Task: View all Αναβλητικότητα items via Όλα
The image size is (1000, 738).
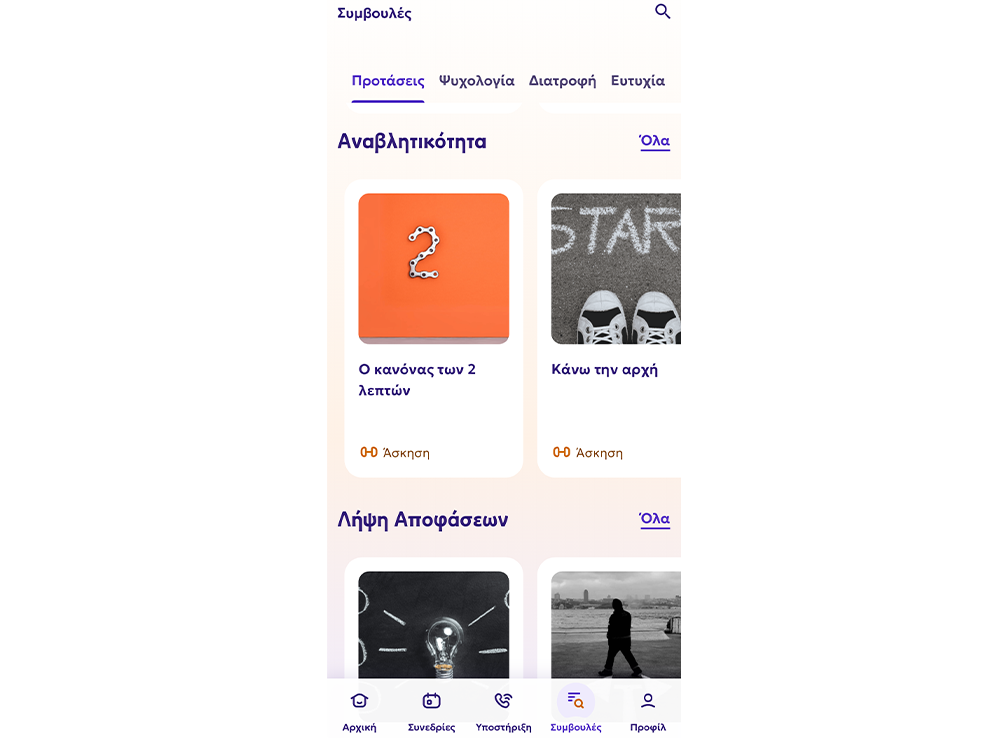Action: (x=655, y=141)
